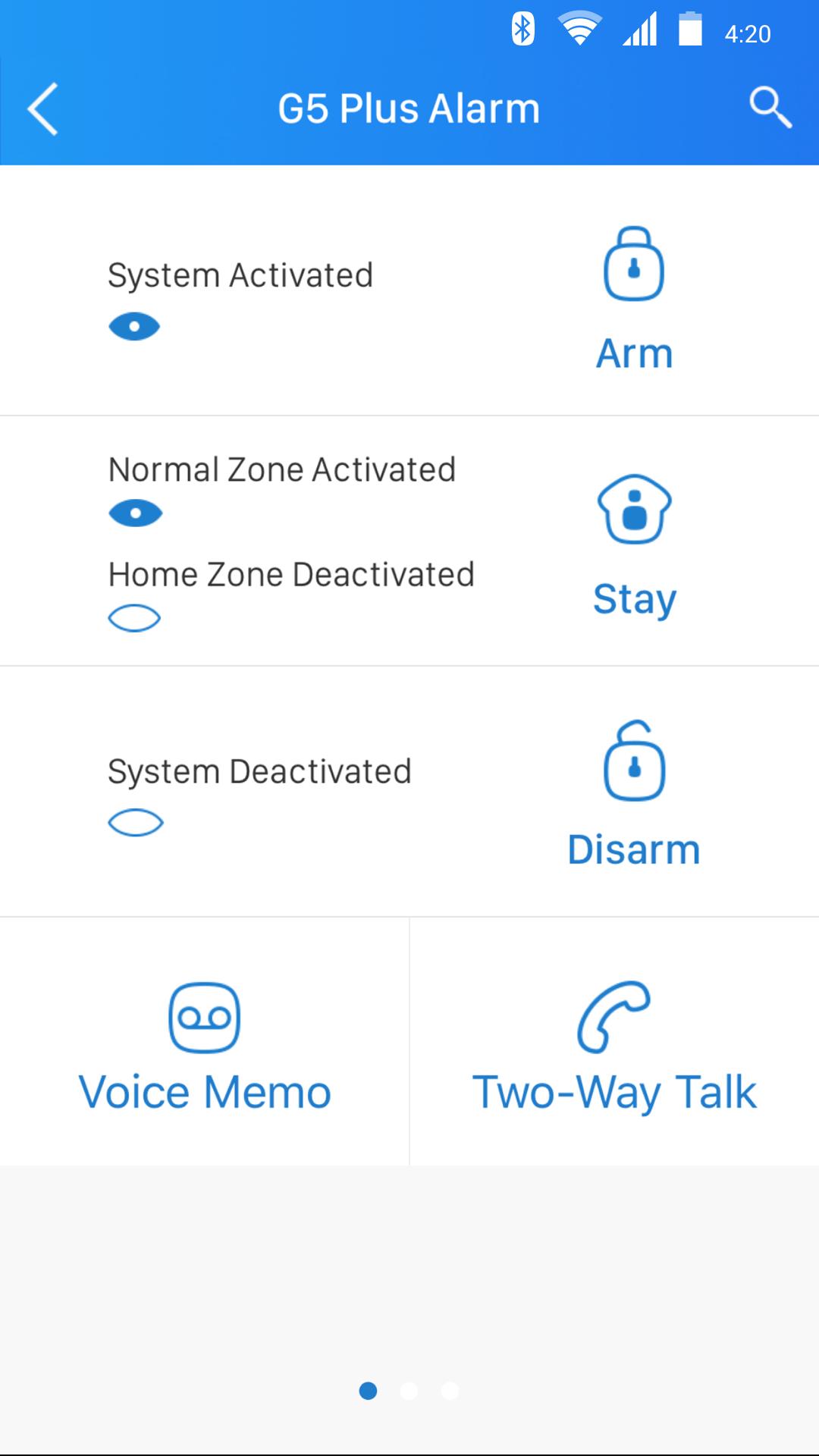Start Two-Way Talk
819x1456 pixels.
pyautogui.click(x=614, y=1046)
